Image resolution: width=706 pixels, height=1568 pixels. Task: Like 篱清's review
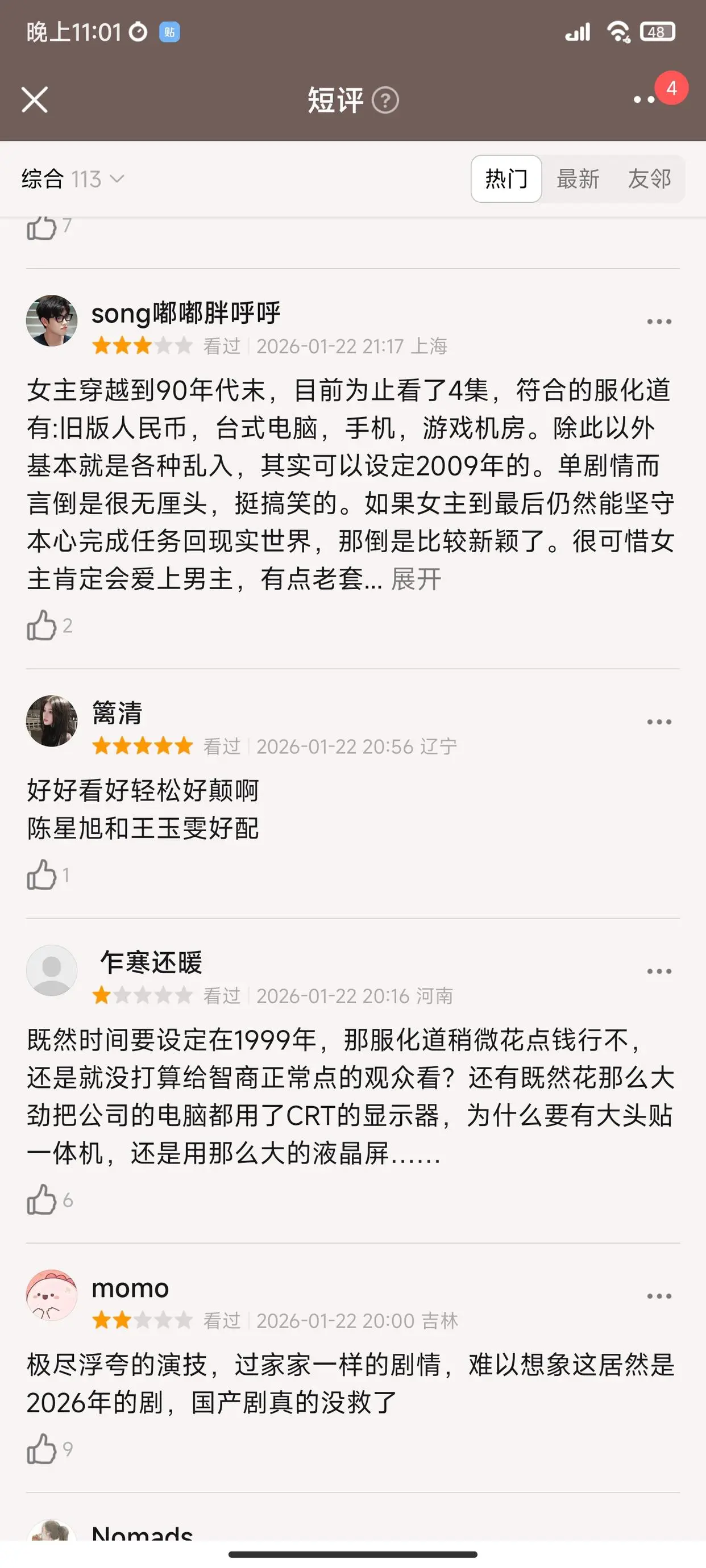[x=42, y=875]
